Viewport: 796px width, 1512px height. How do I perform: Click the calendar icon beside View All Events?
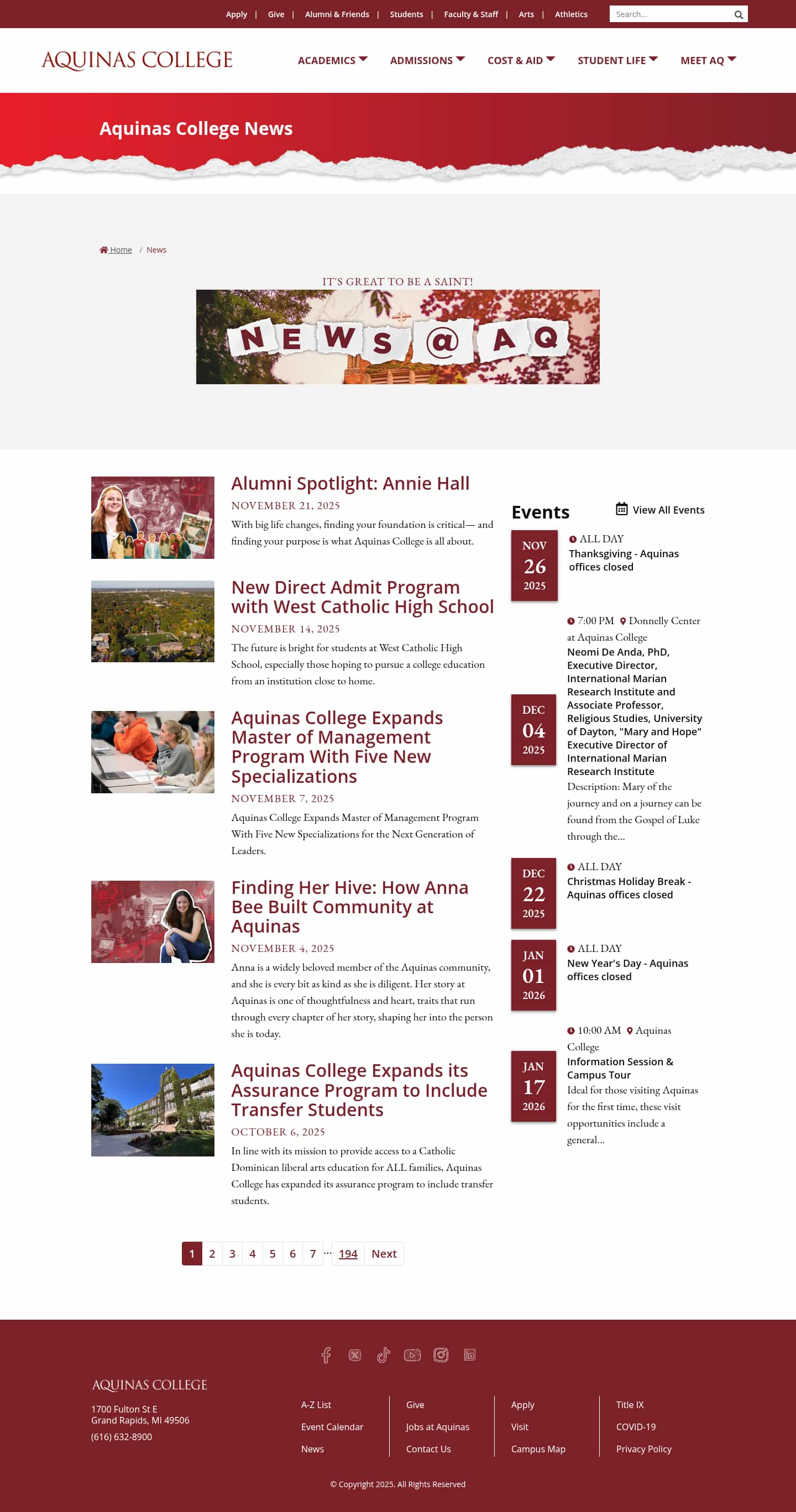[621, 510]
